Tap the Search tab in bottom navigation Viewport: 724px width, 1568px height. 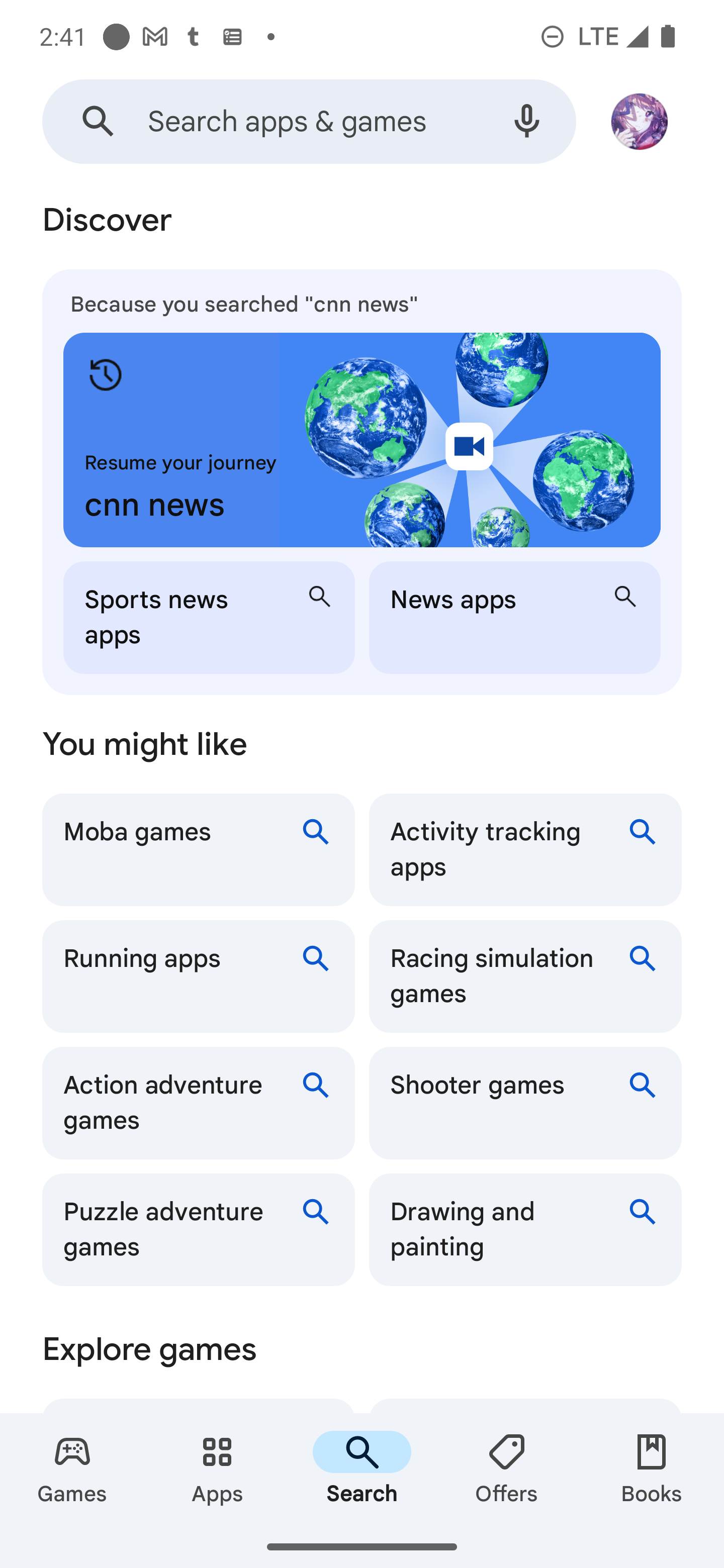[361, 1467]
